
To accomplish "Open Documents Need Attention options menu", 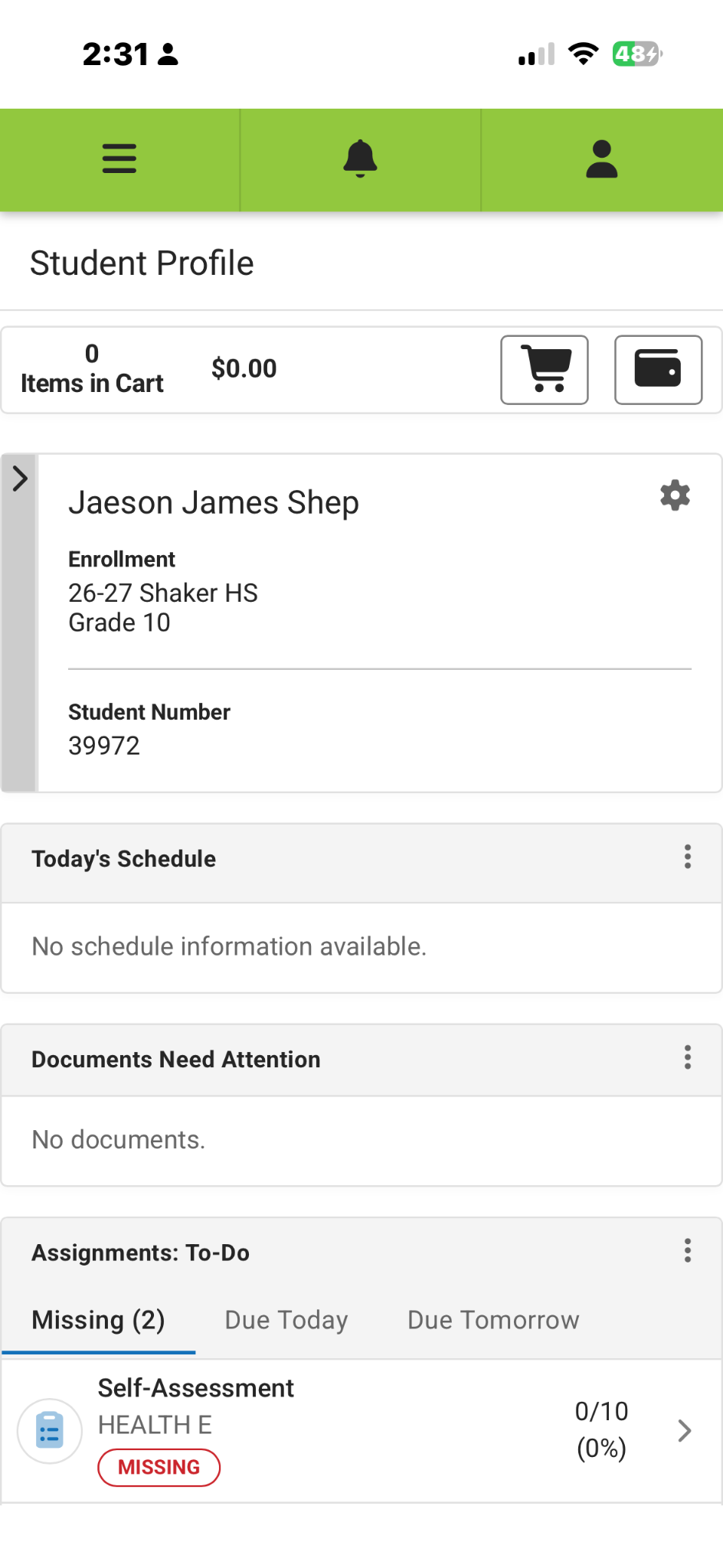I will (x=688, y=1057).
